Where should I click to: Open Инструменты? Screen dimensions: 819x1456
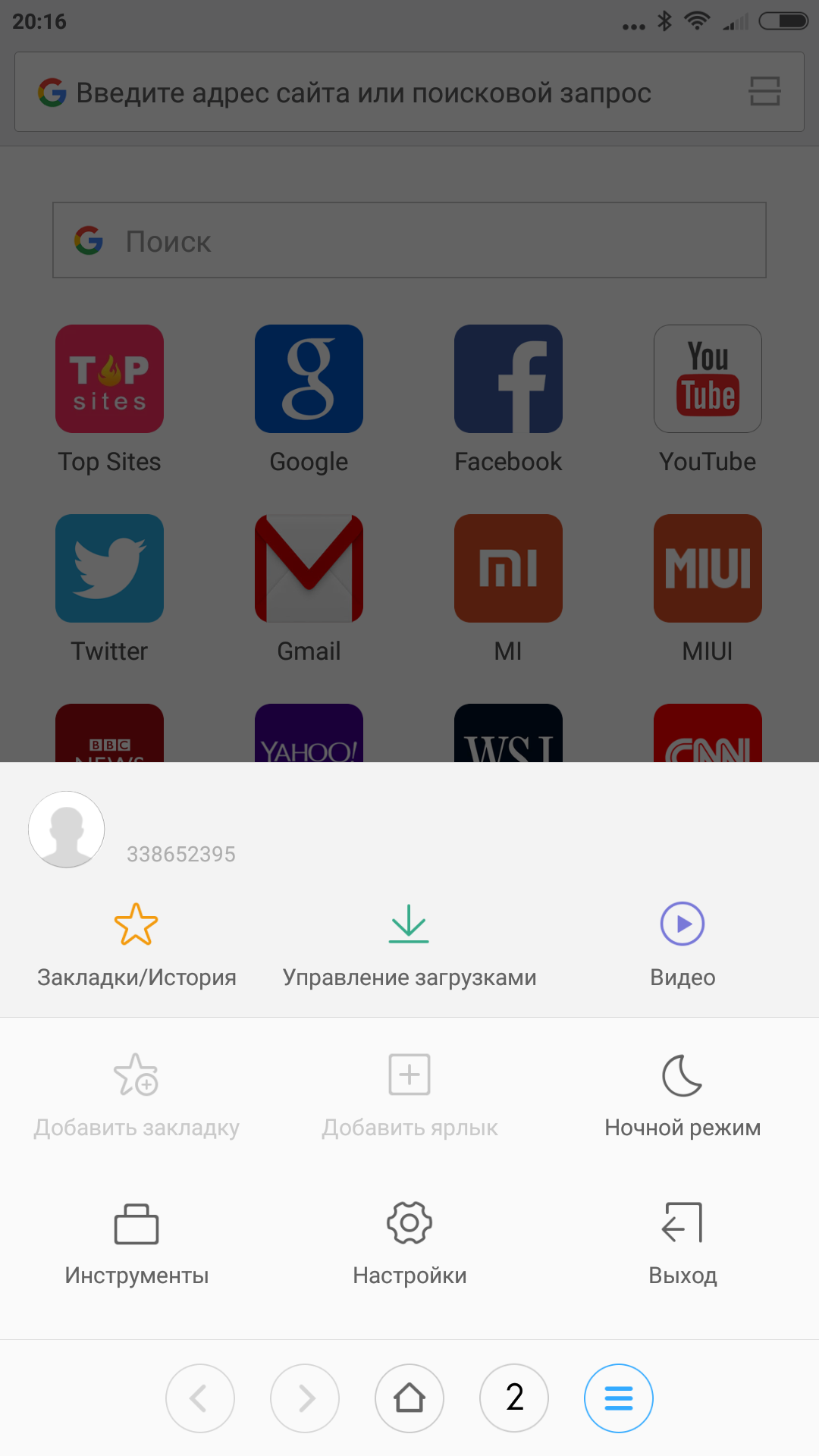[x=136, y=1244]
